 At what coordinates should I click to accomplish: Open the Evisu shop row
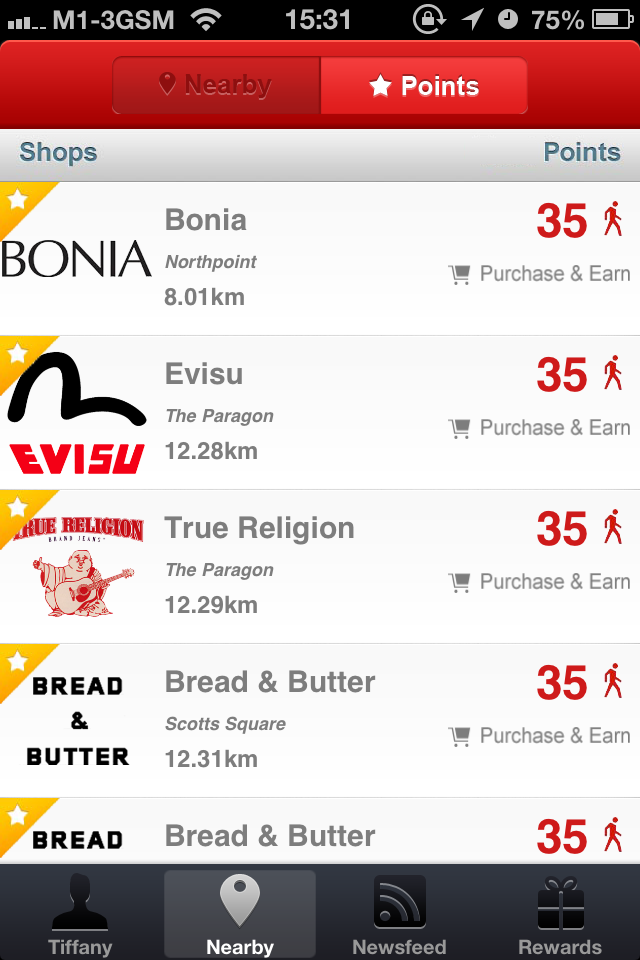320,412
